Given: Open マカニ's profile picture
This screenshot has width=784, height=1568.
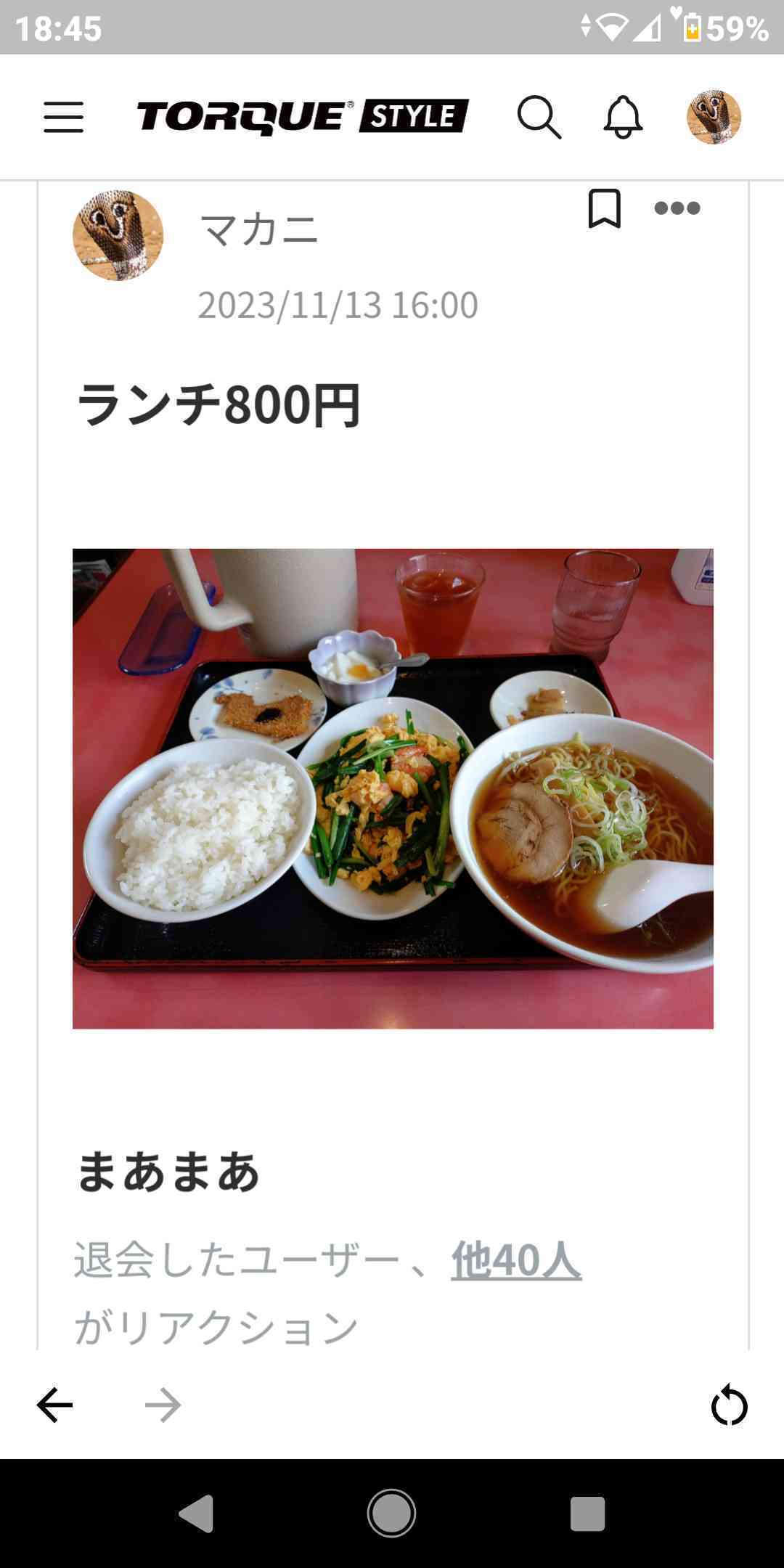Looking at the screenshot, I should 118,235.
